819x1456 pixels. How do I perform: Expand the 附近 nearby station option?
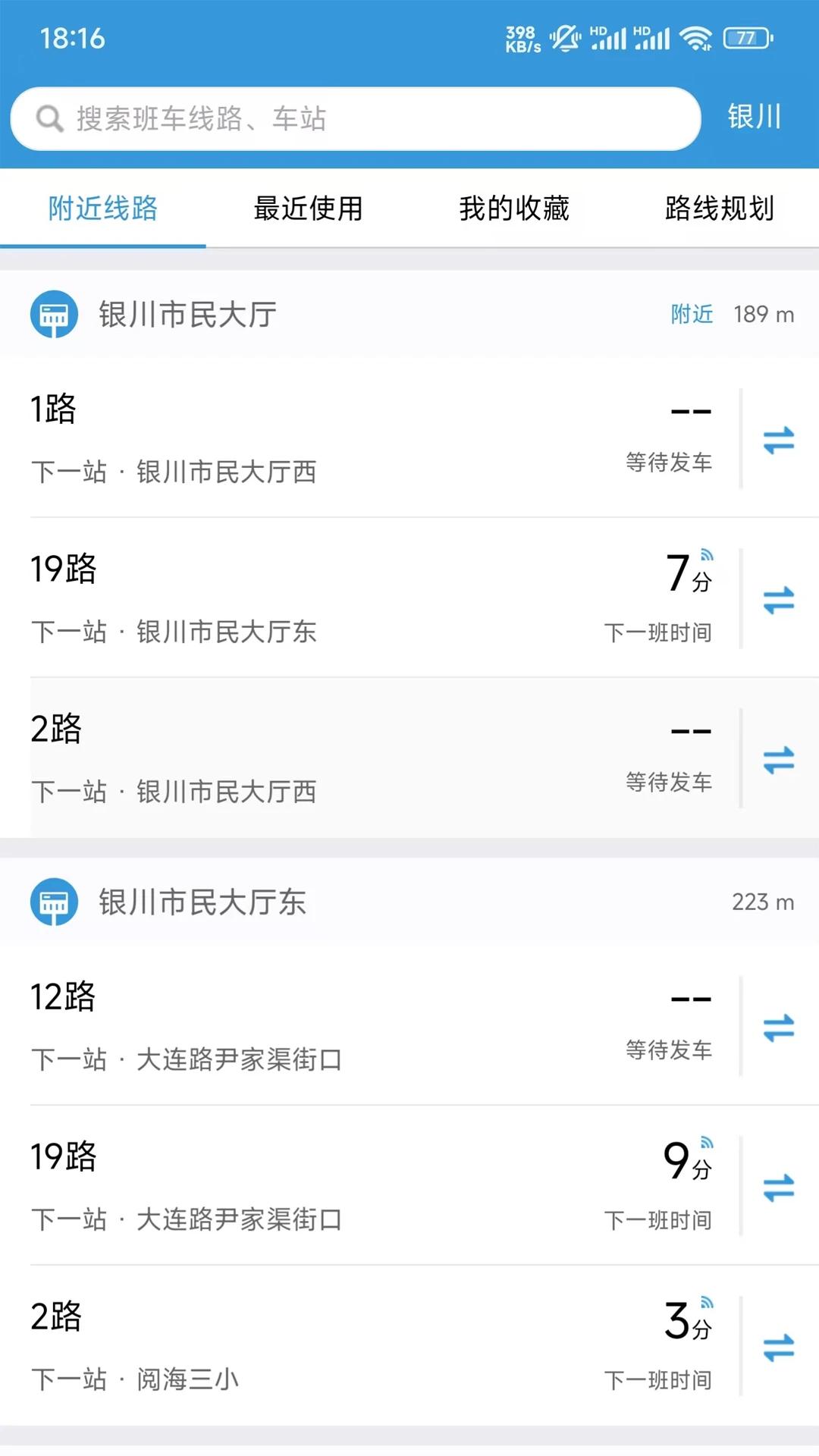pyautogui.click(x=689, y=314)
